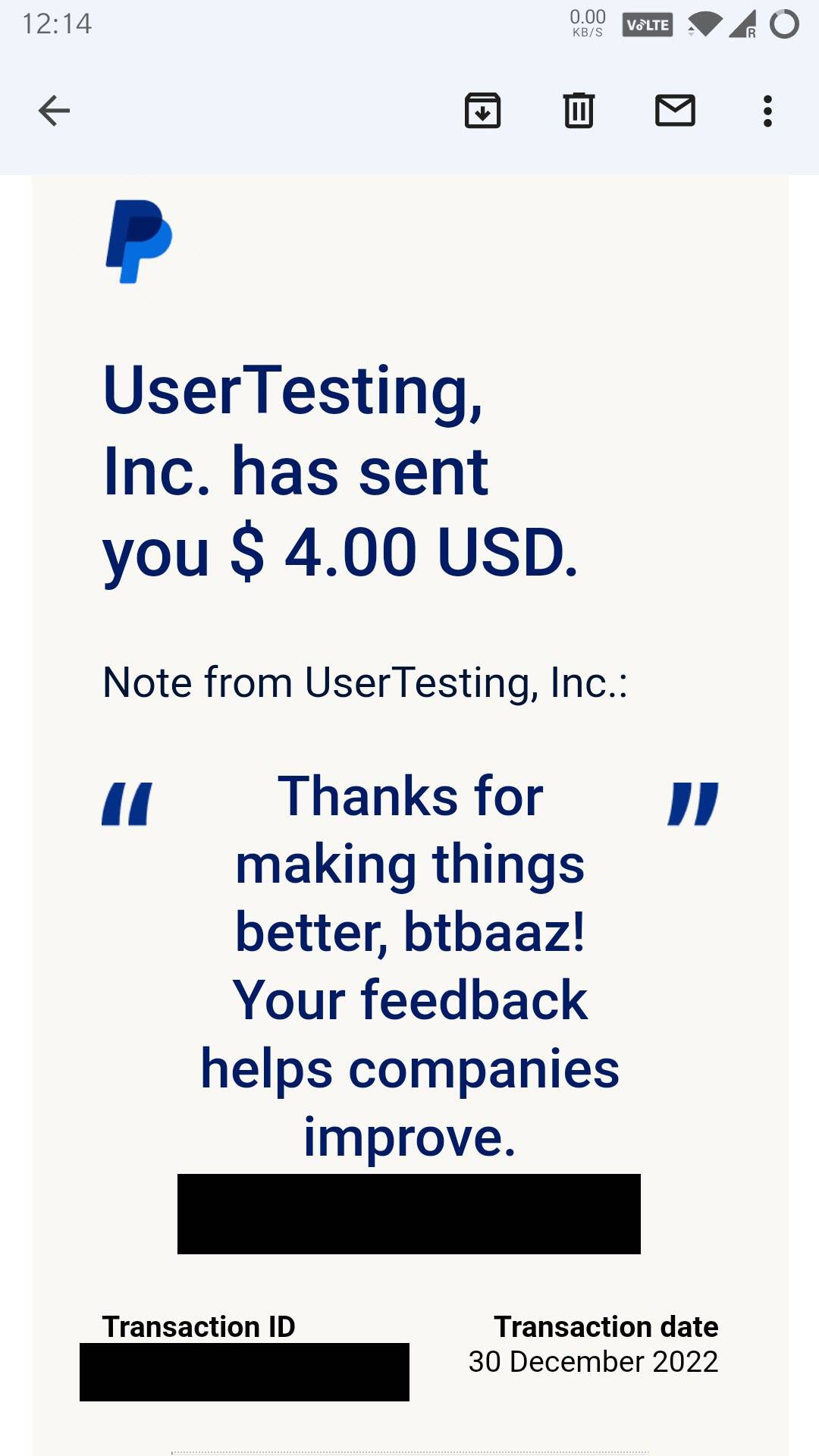Delete this email with trash icon
This screenshot has width=819, height=1456.
[x=579, y=111]
